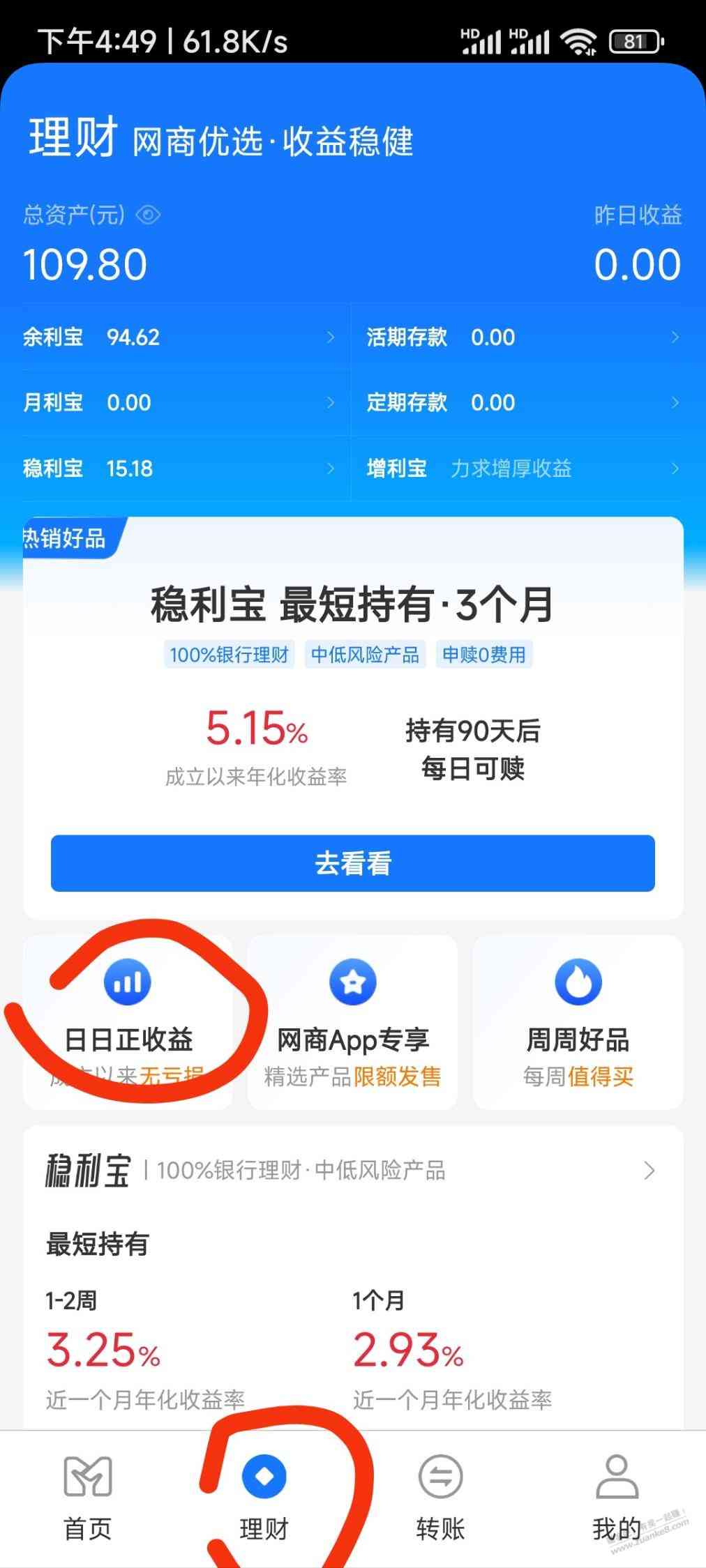Open the 余利宝 balance row
The width and height of the screenshot is (706, 1568).
pyautogui.click(x=179, y=337)
